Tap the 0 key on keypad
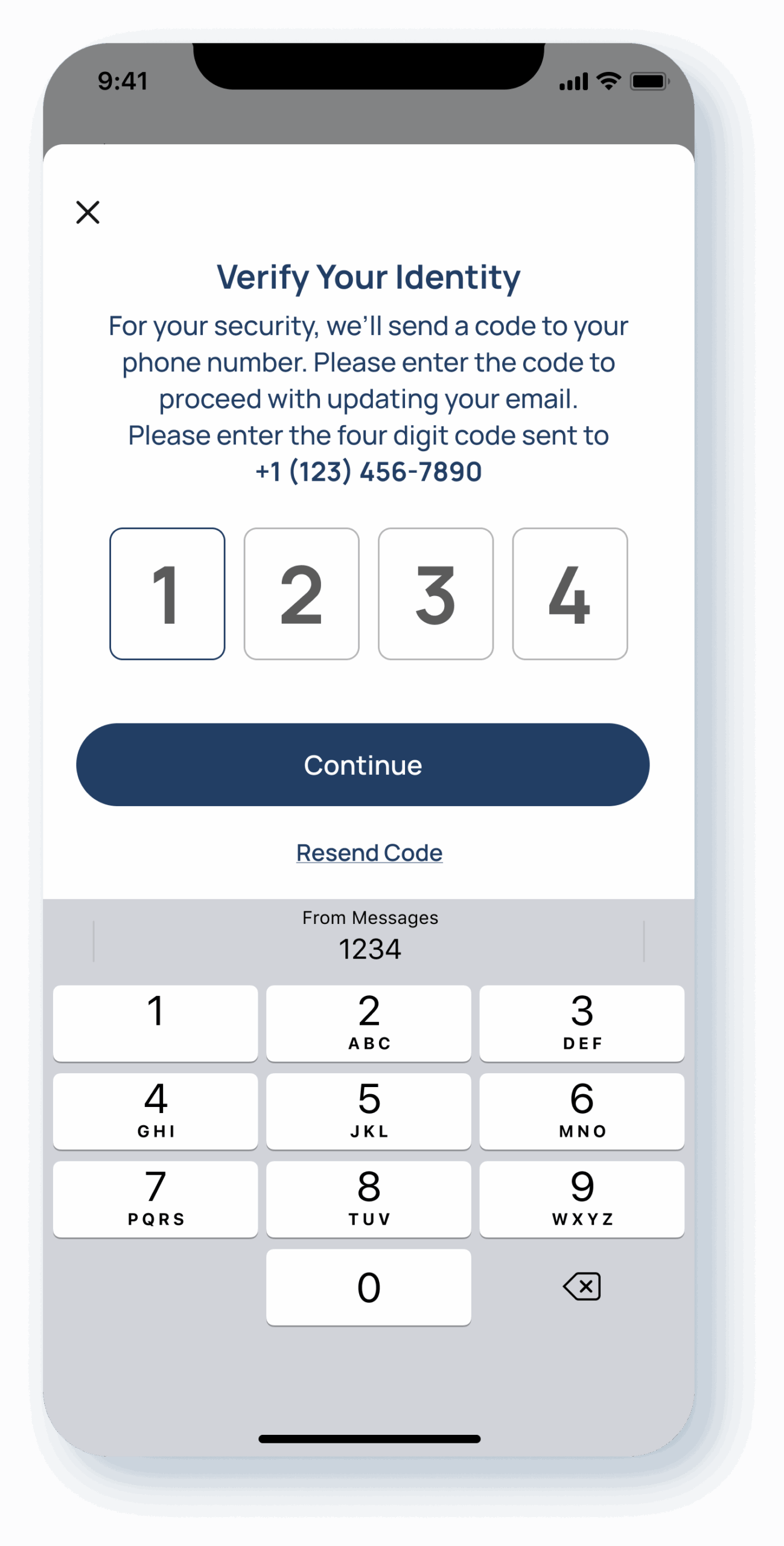The width and height of the screenshot is (784, 1546). tap(368, 1287)
